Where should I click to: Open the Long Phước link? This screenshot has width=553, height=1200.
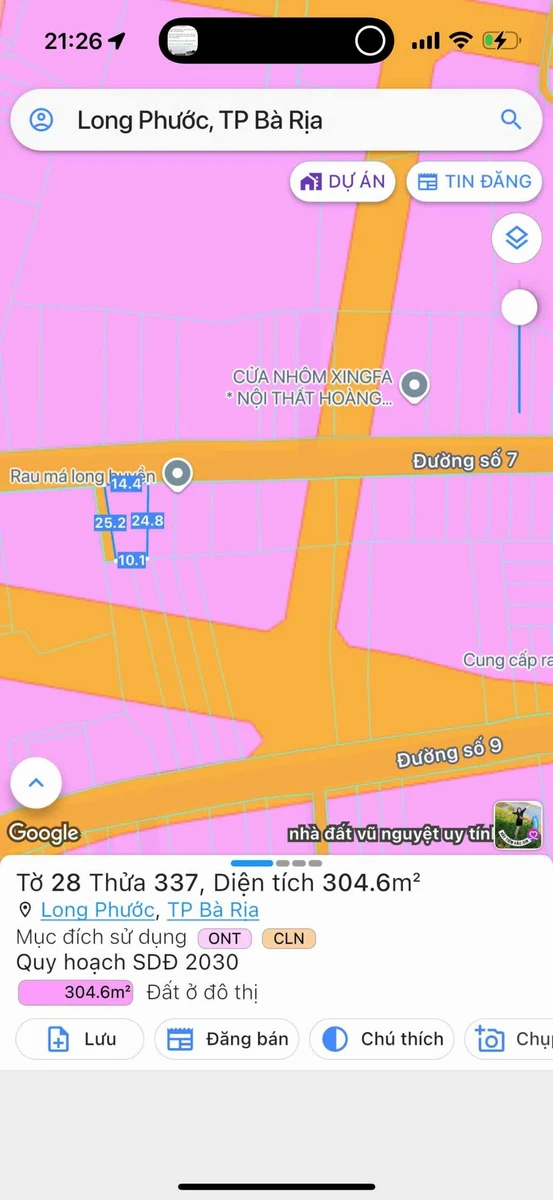98,910
